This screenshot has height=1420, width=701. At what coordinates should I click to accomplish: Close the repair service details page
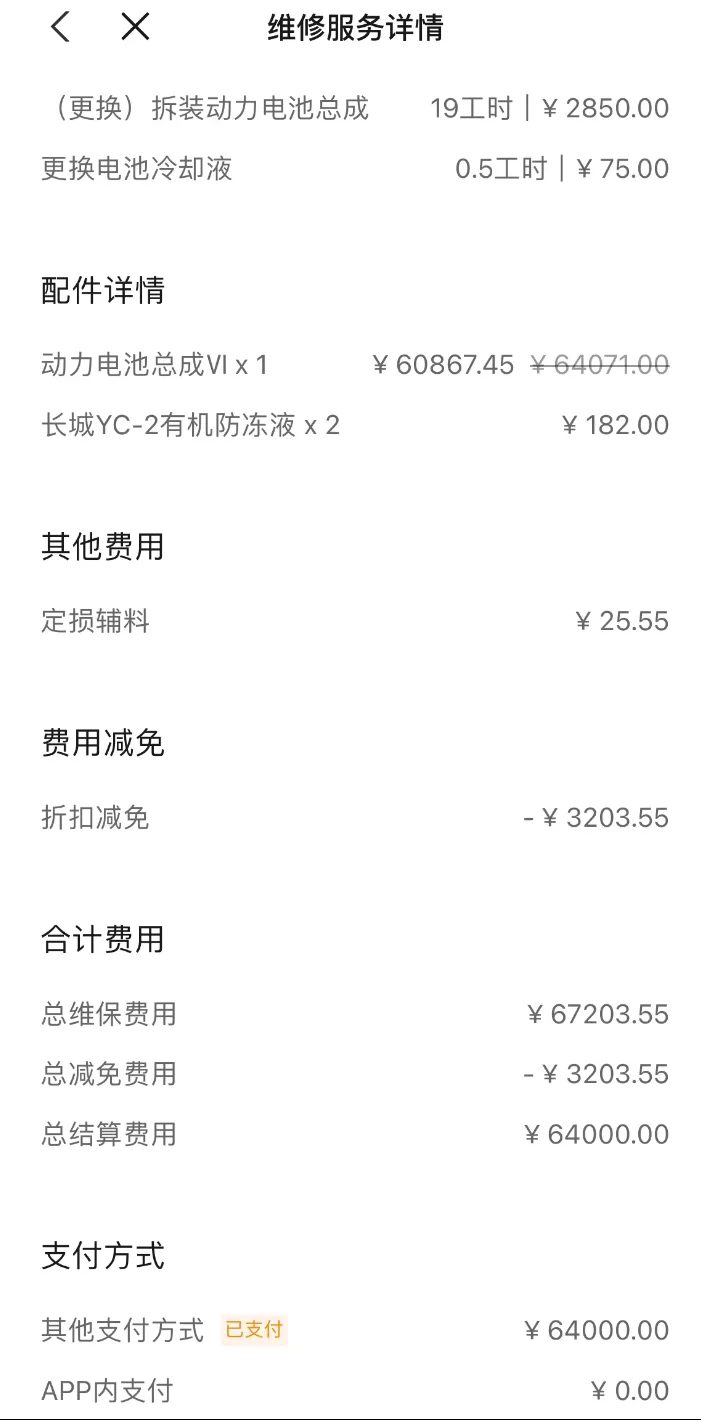click(x=135, y=27)
